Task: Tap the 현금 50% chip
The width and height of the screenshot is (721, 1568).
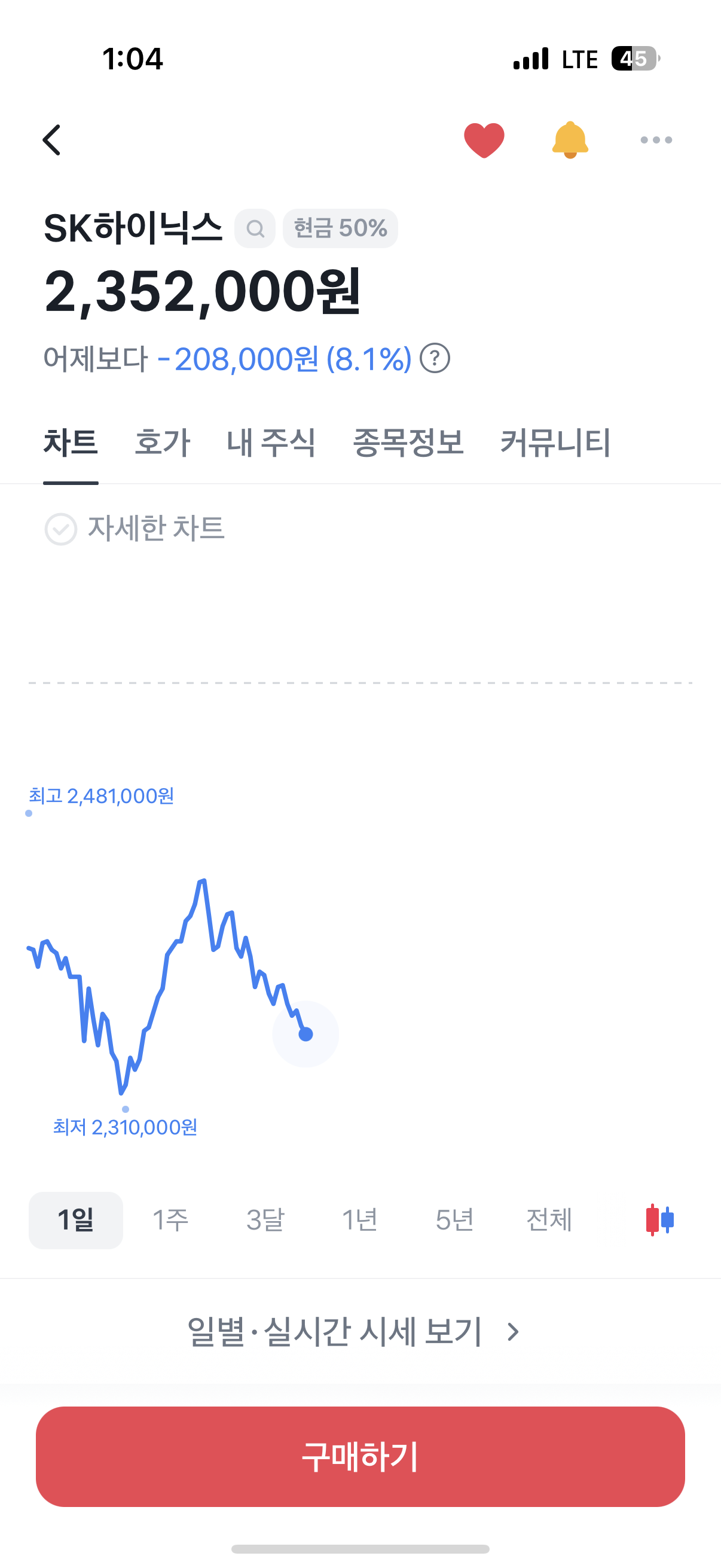Action: click(x=340, y=228)
